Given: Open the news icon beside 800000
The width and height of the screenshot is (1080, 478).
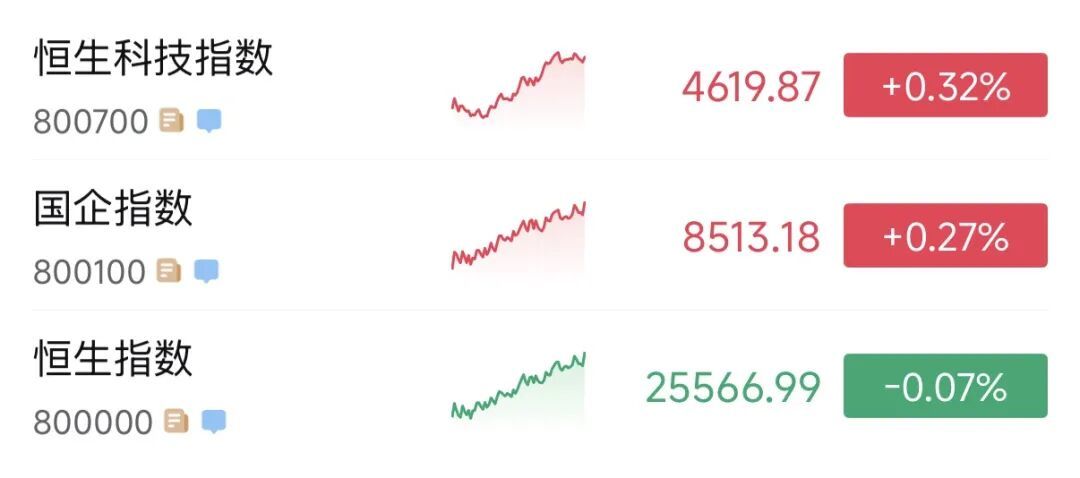Looking at the screenshot, I should pyautogui.click(x=176, y=421).
